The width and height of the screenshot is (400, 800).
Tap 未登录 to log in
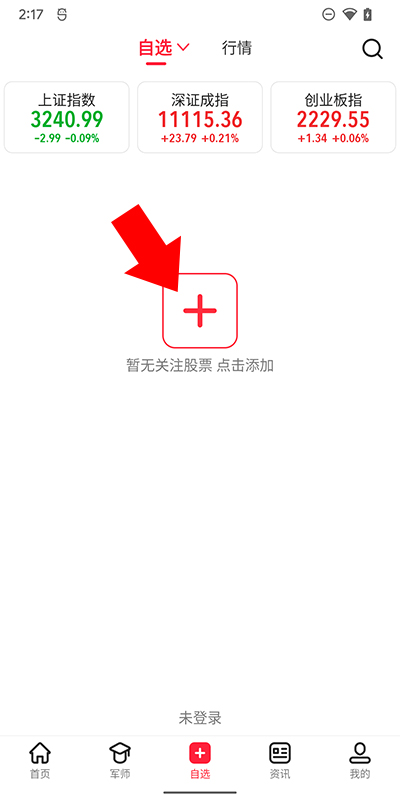tap(200, 718)
